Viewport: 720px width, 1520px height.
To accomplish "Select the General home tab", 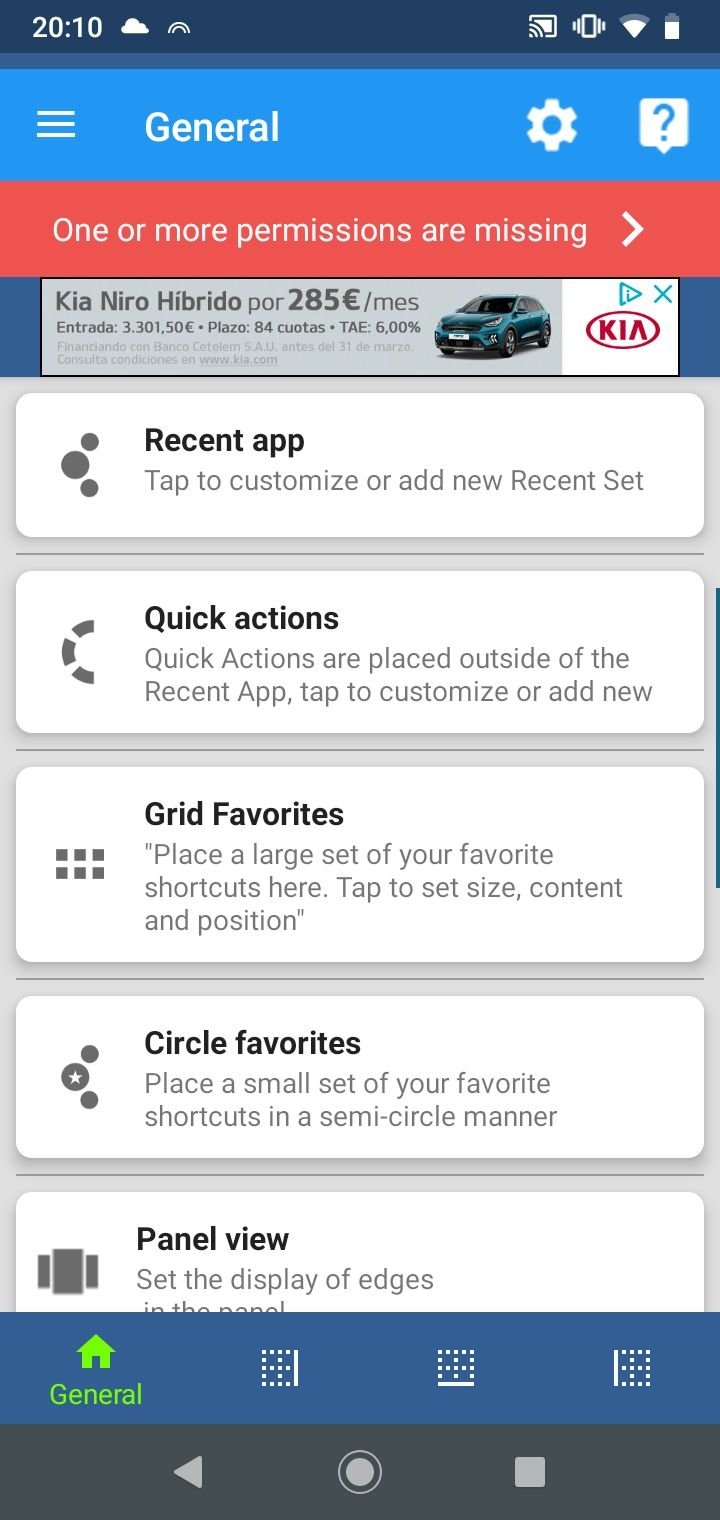I will [96, 1370].
